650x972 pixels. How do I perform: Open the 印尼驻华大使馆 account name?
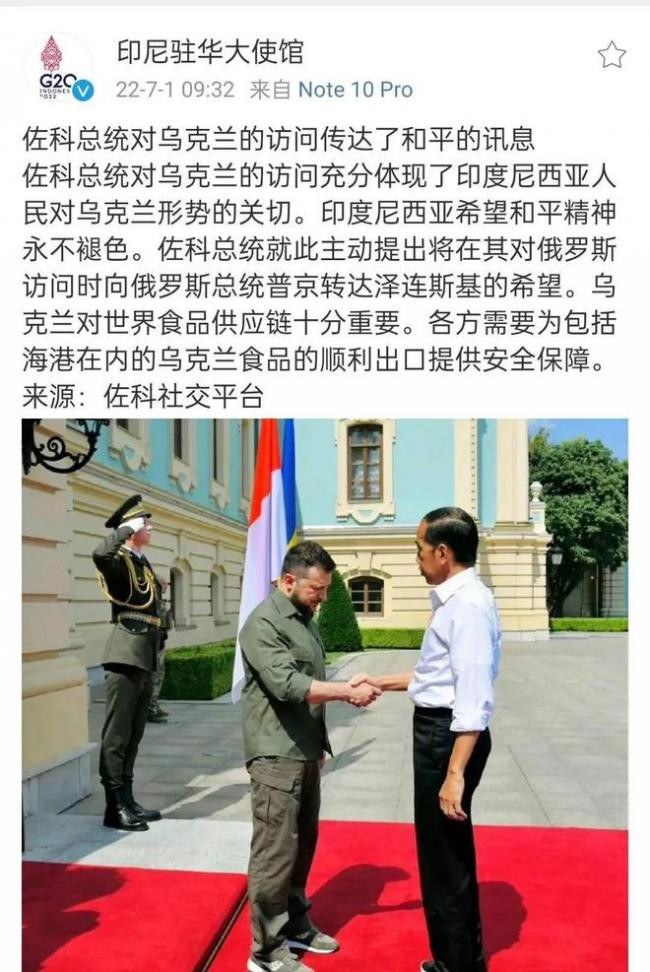[209, 51]
